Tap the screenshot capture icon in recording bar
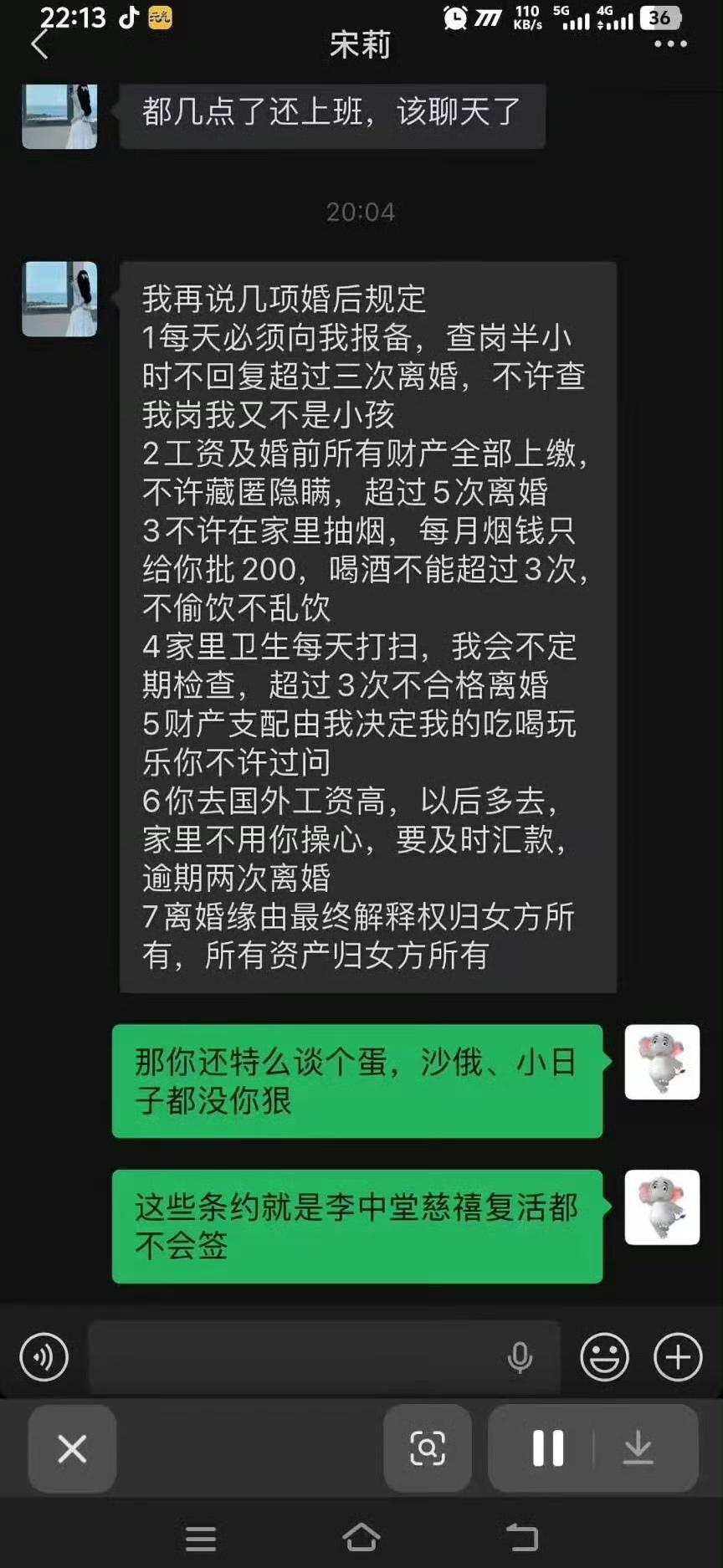Image resolution: width=723 pixels, height=1568 pixels. tap(427, 1449)
